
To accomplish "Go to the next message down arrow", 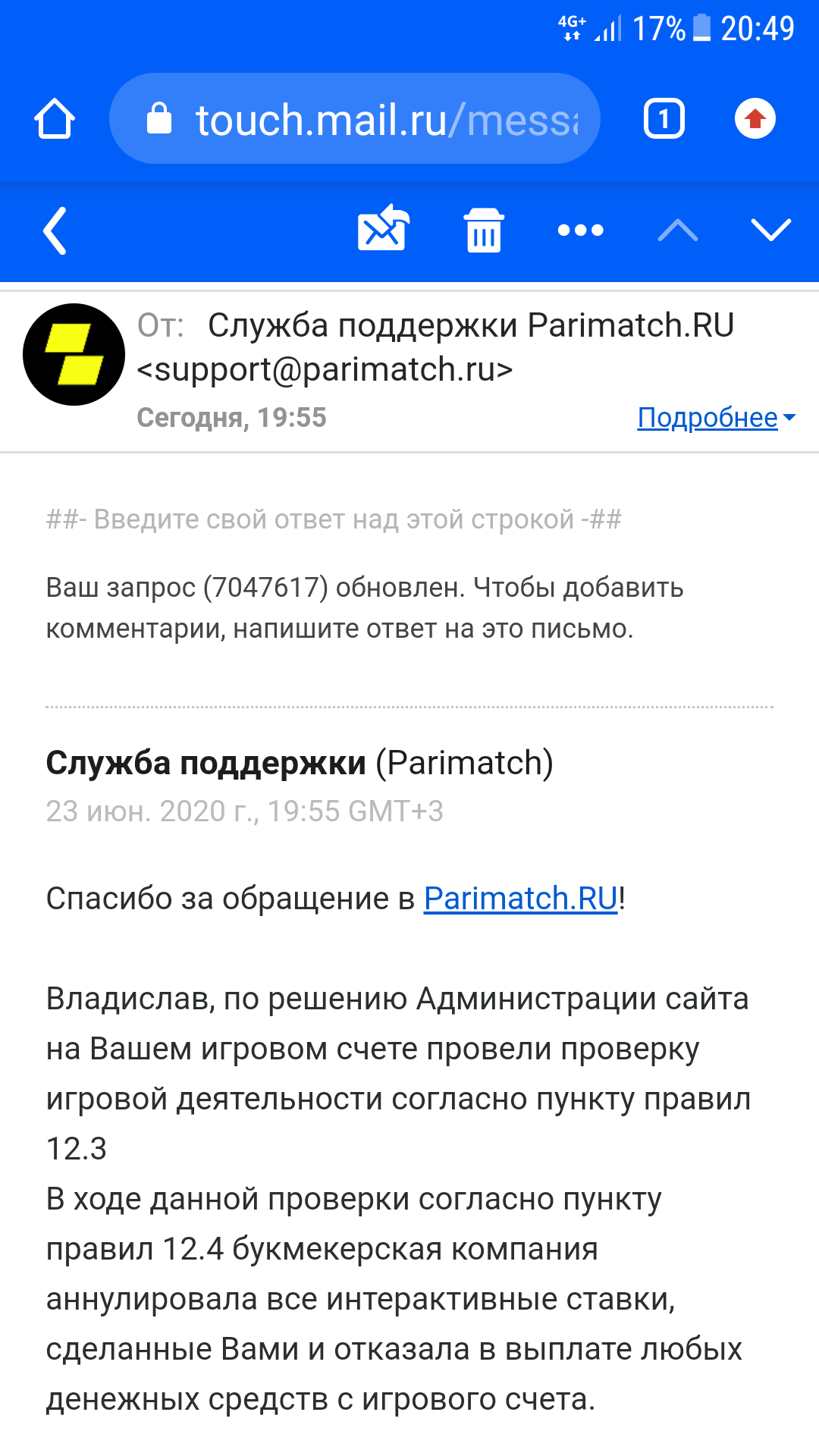I will [770, 230].
